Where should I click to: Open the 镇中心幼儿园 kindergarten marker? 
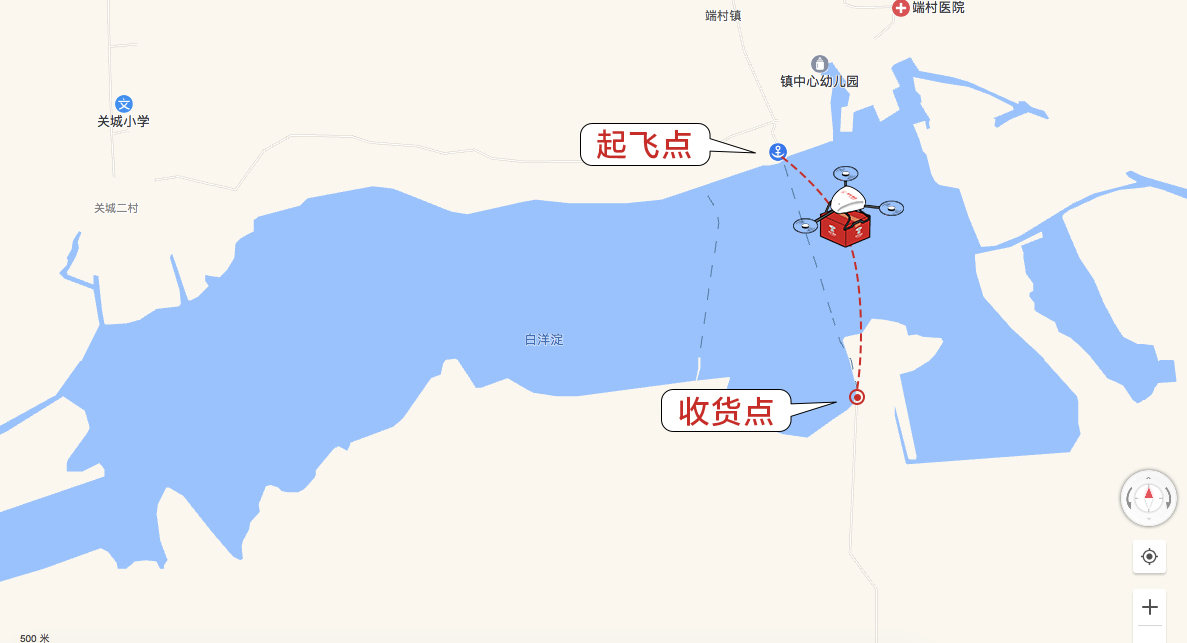[820, 64]
